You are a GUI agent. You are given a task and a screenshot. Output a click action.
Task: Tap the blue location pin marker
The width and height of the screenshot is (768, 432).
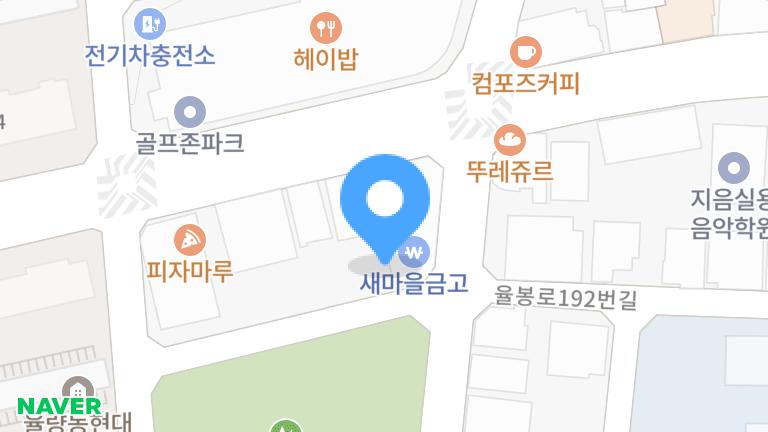coord(385,201)
